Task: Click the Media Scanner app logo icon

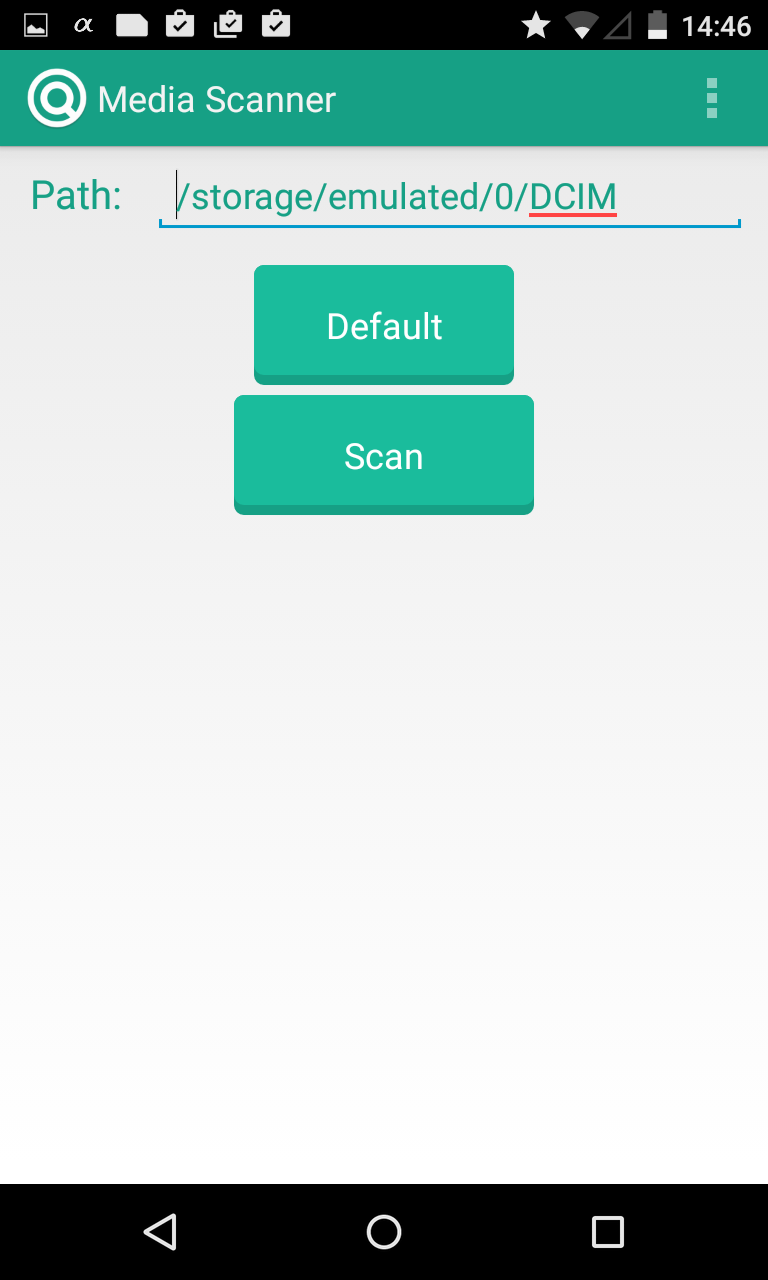Action: coord(57,98)
